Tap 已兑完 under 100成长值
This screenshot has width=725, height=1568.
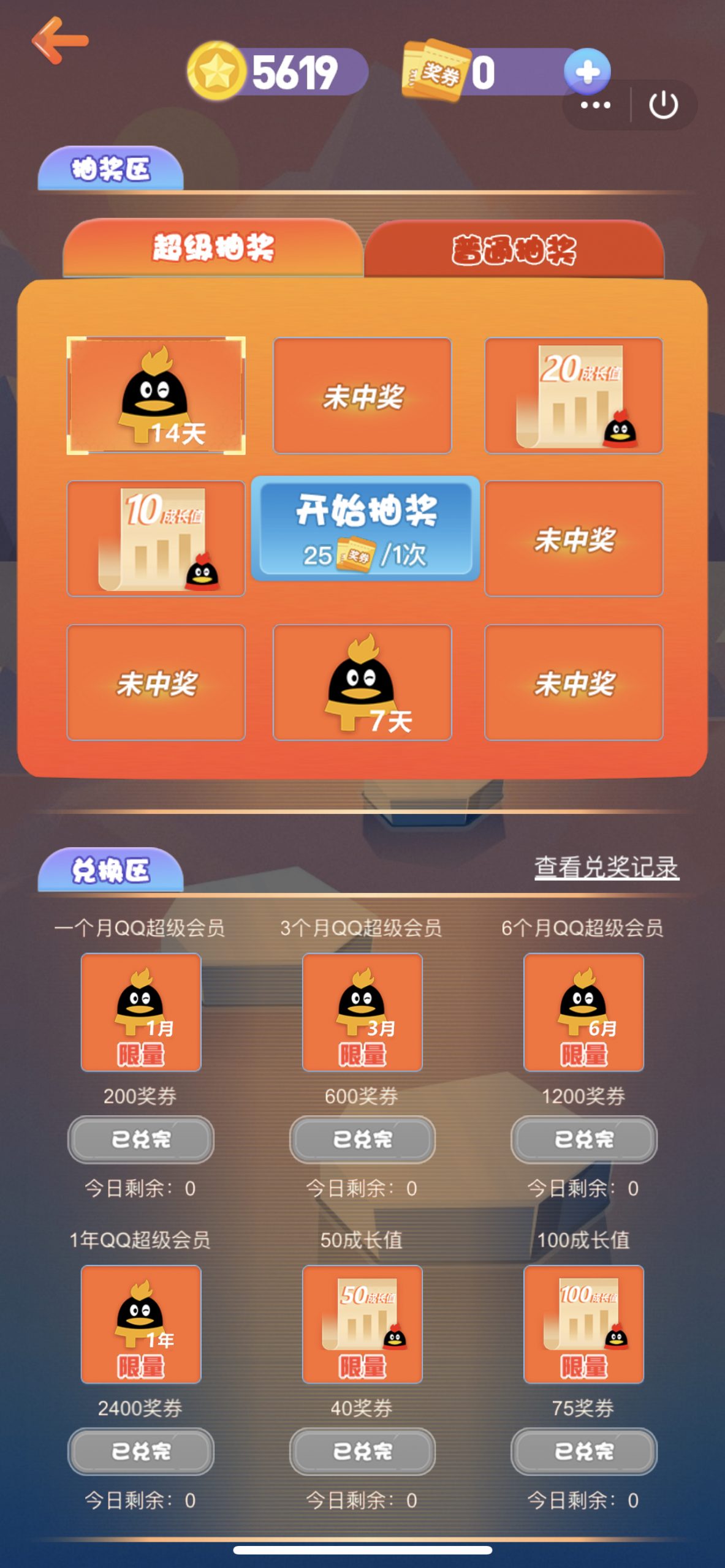point(583,1451)
